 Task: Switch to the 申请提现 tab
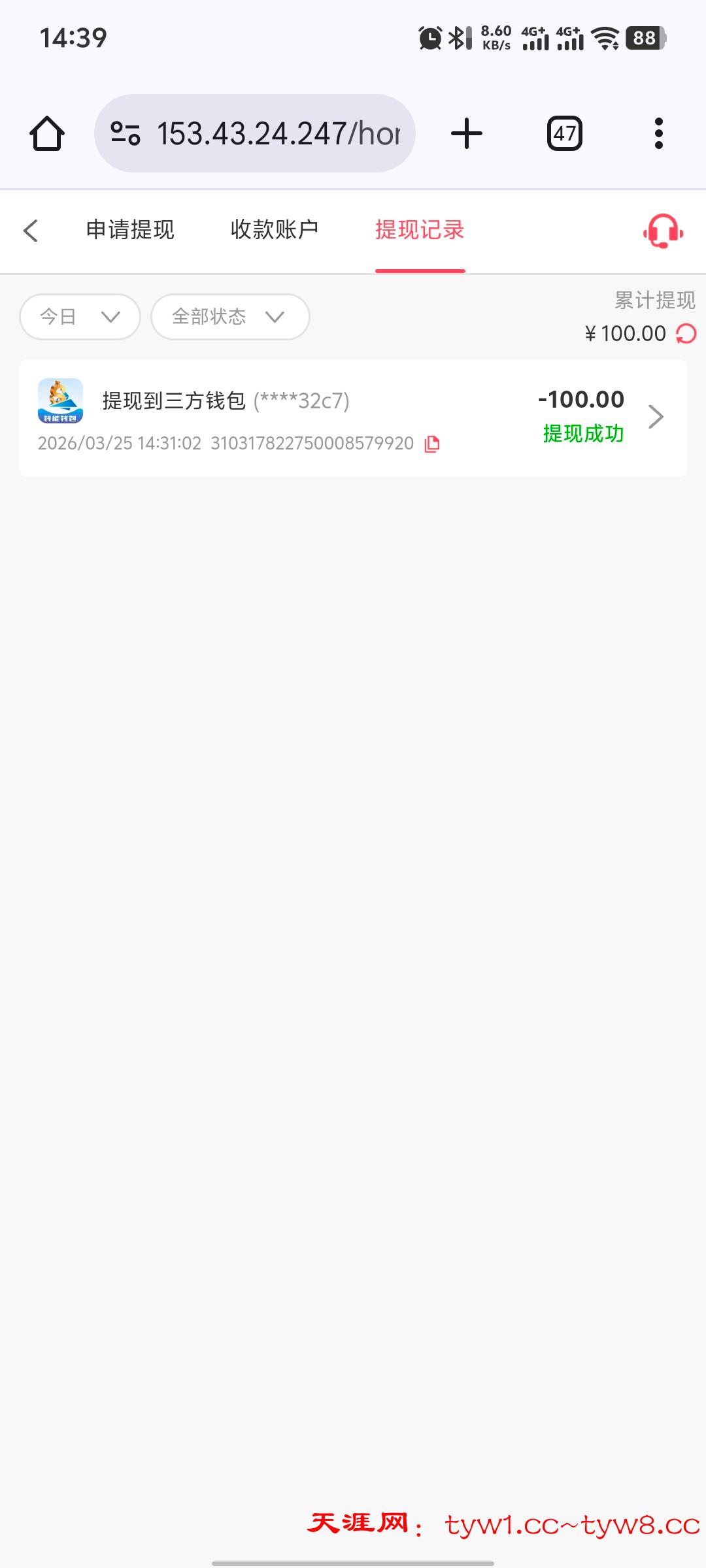pyautogui.click(x=130, y=230)
